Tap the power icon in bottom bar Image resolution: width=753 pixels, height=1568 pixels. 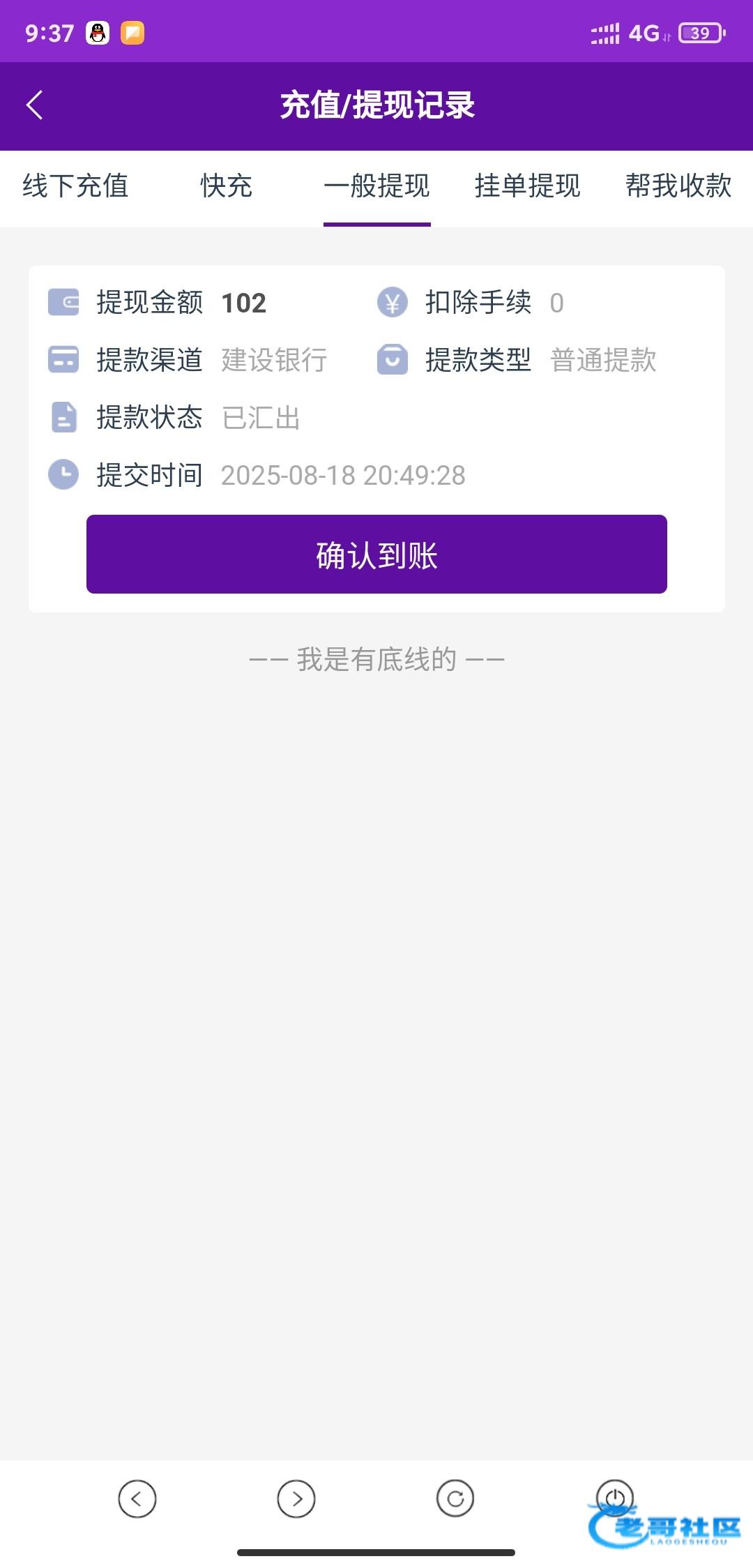615,1497
